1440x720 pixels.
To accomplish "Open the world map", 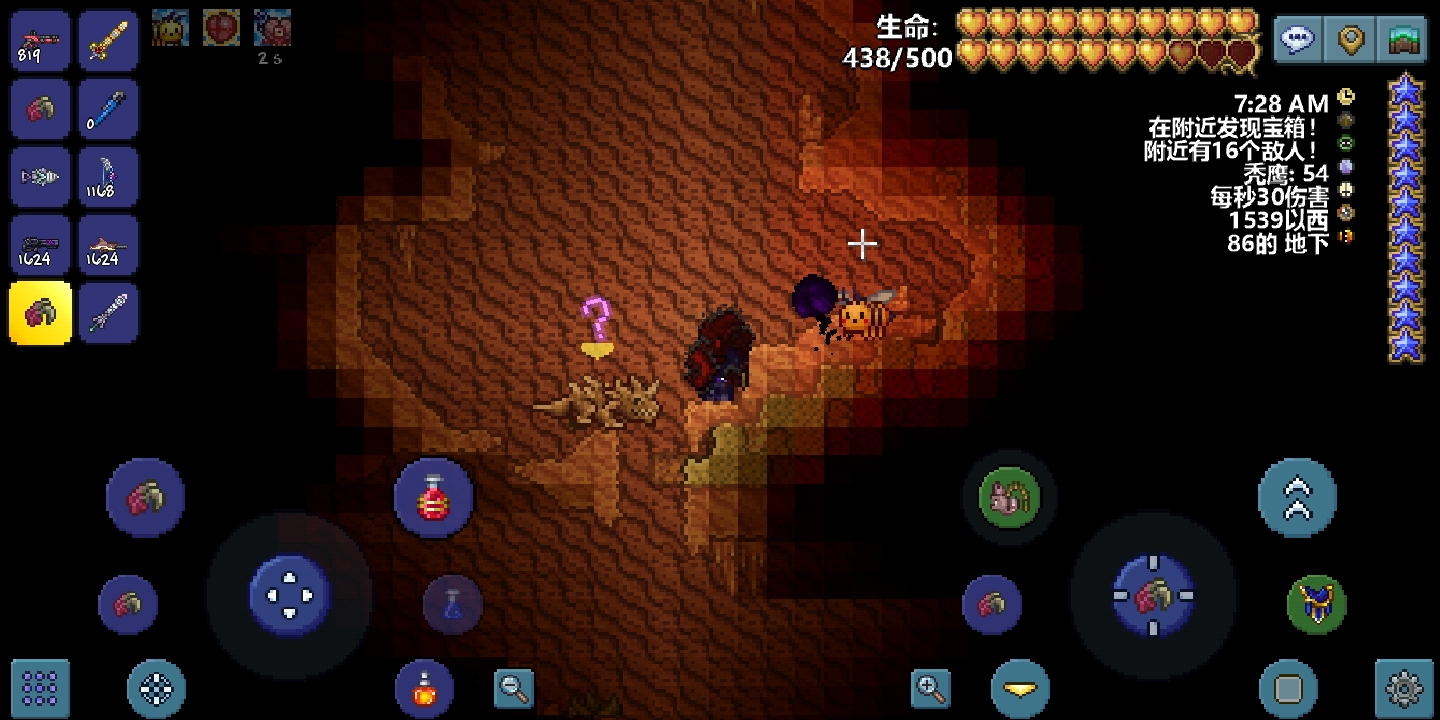I will pyautogui.click(x=1406, y=40).
